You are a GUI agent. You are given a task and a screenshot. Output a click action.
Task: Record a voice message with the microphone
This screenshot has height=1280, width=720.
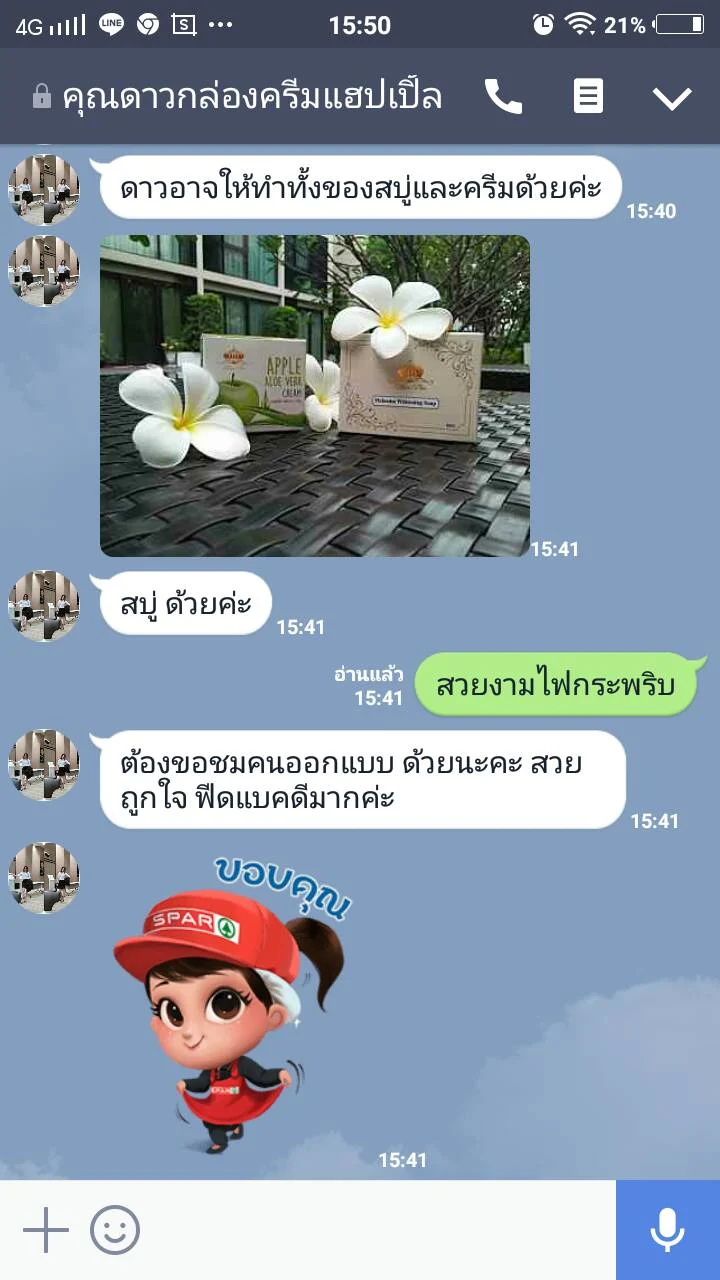(668, 1230)
